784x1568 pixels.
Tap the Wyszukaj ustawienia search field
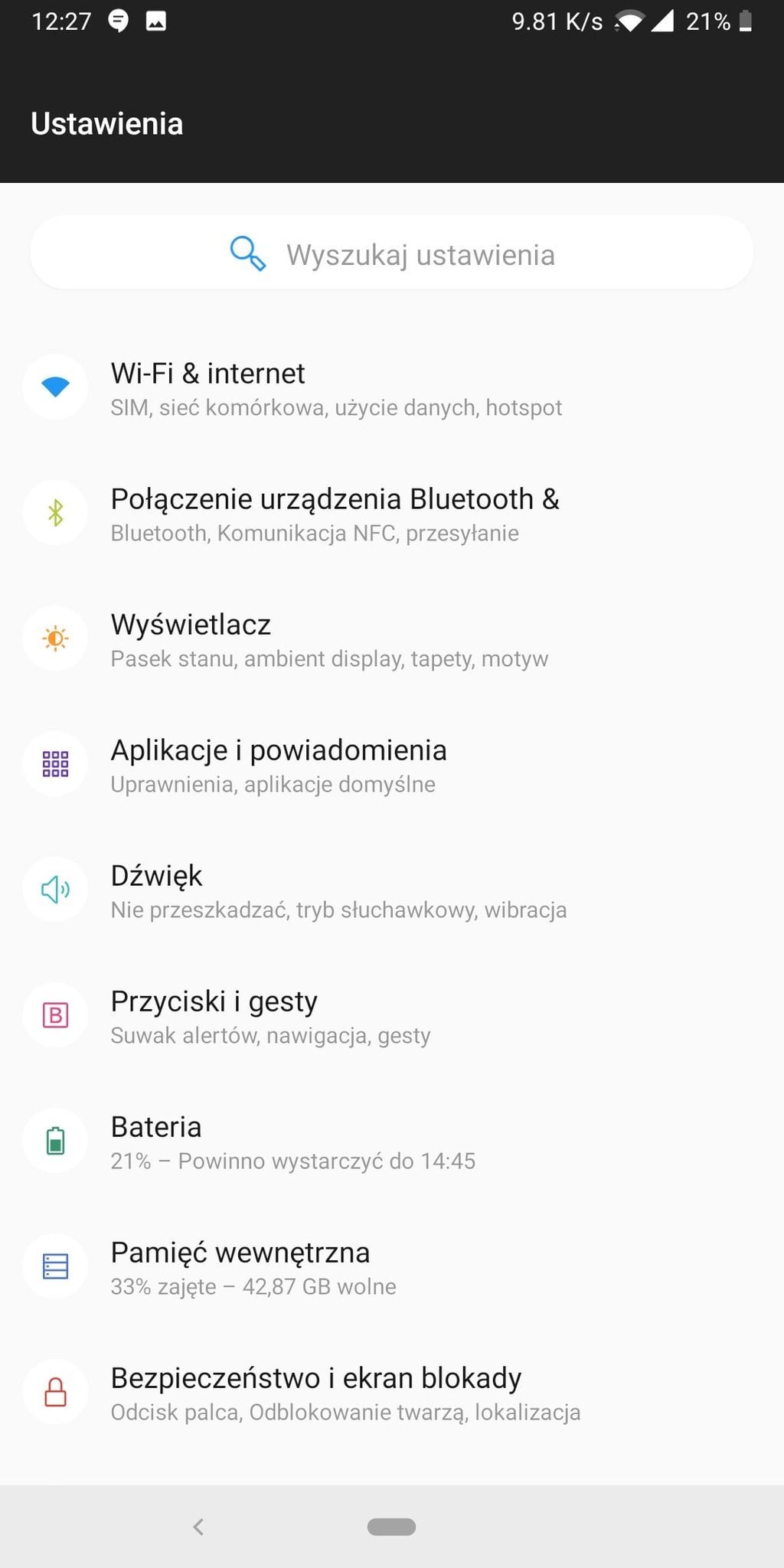click(392, 253)
